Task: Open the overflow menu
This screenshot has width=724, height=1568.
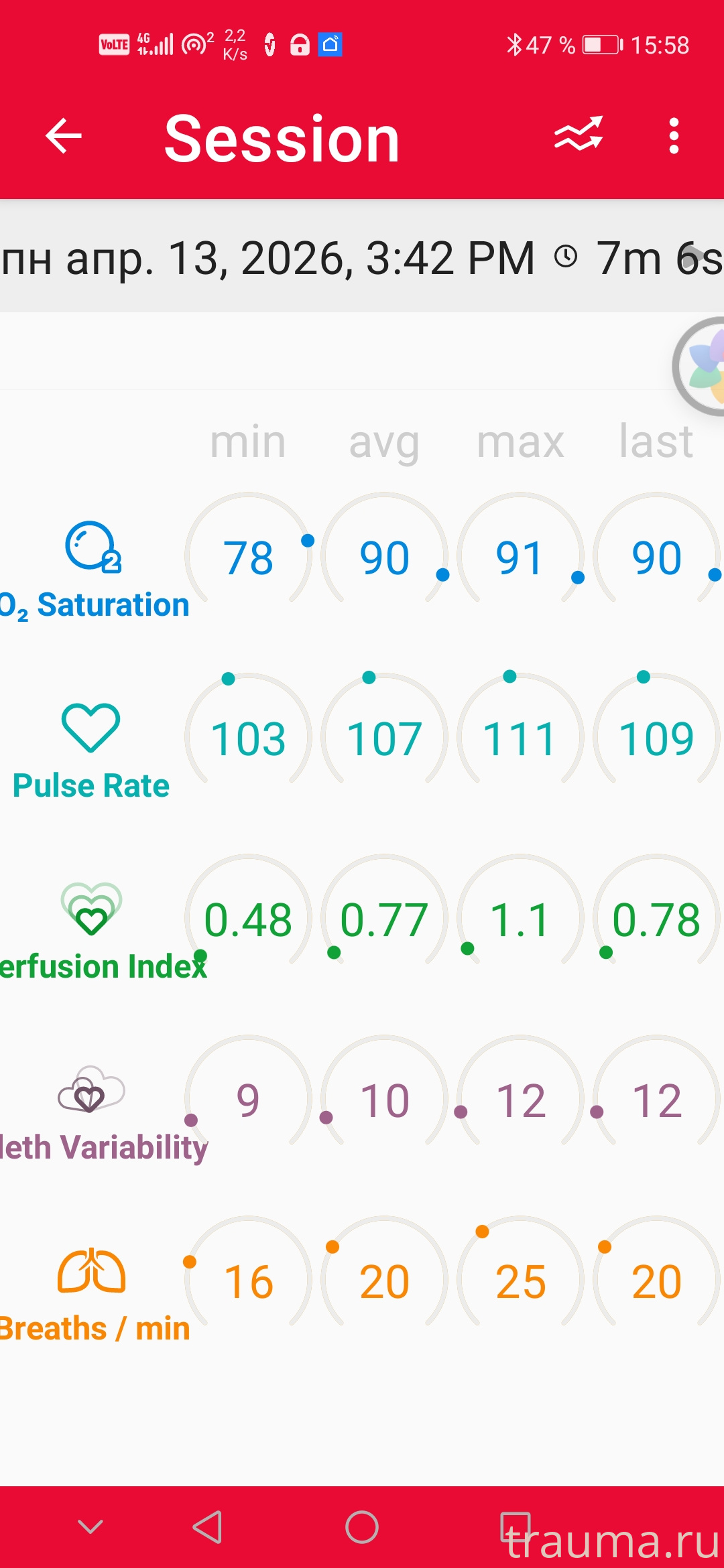Action: [x=674, y=136]
